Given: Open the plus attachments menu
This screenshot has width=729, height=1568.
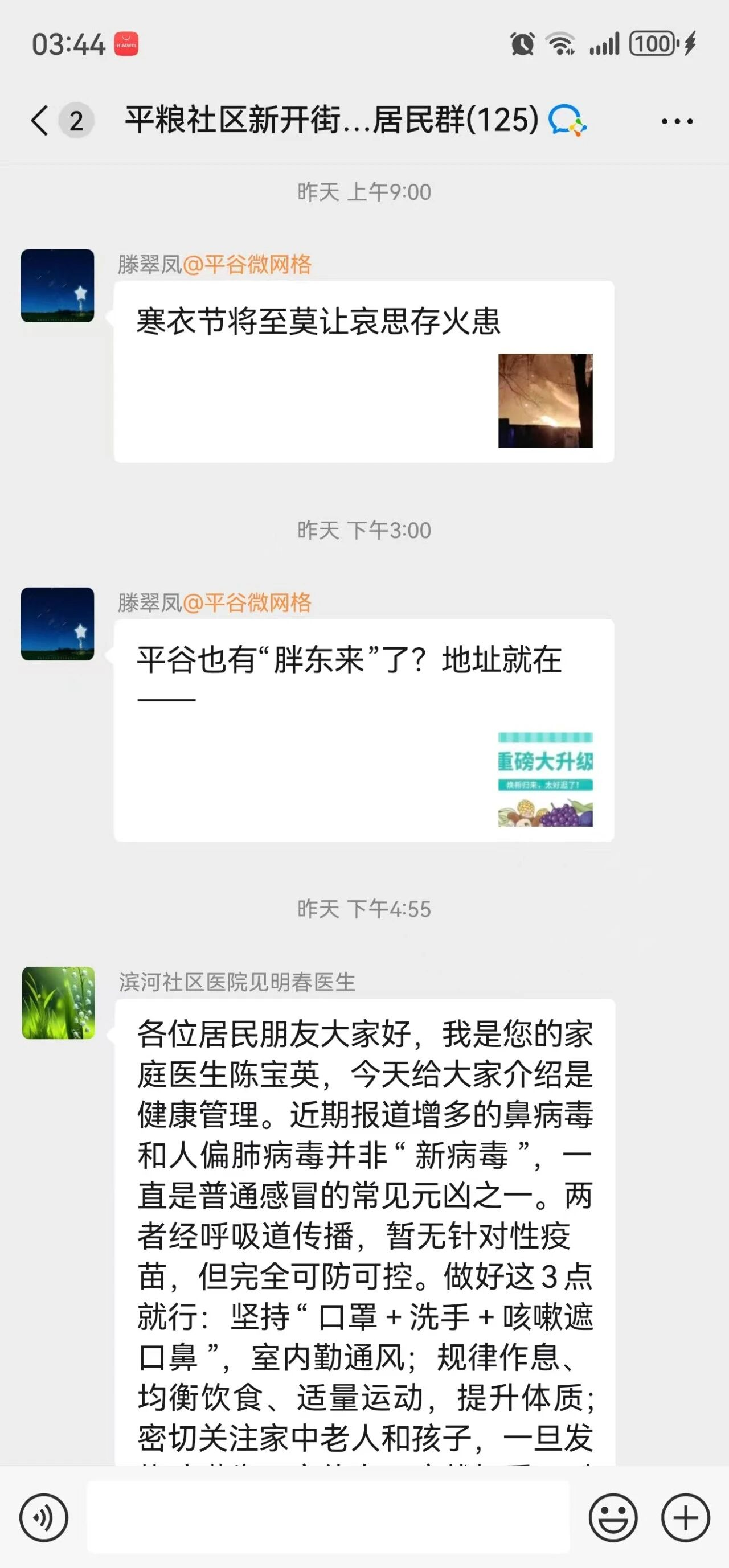Looking at the screenshot, I should [x=685, y=1517].
